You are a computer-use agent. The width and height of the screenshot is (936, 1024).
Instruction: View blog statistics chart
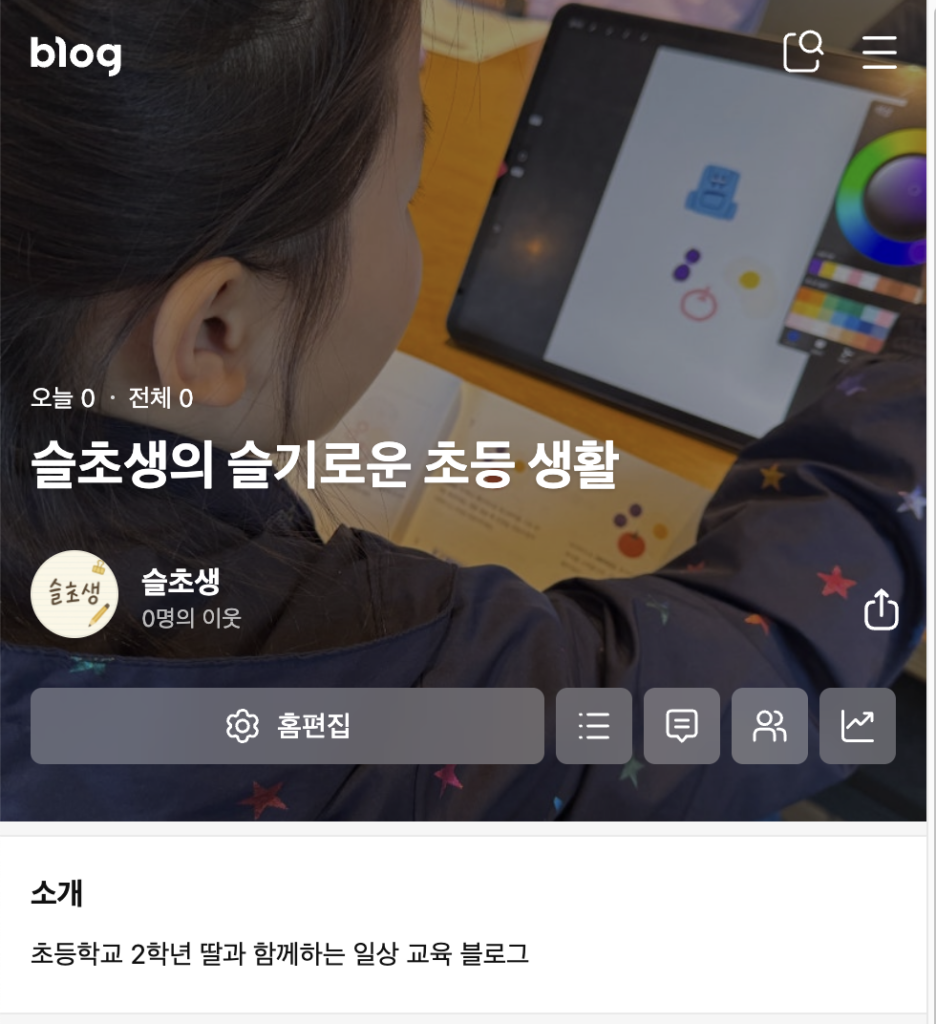(857, 726)
